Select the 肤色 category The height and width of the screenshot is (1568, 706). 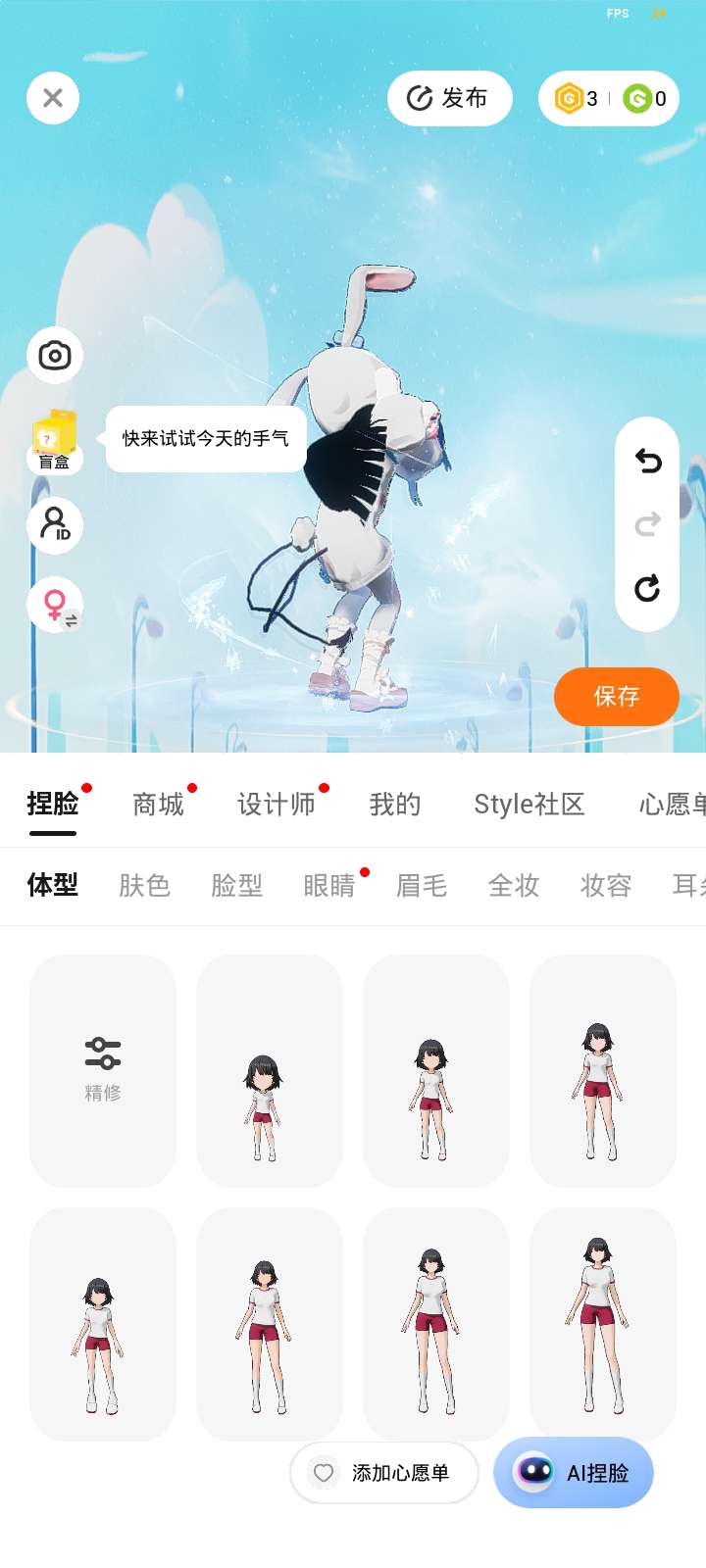(x=144, y=886)
